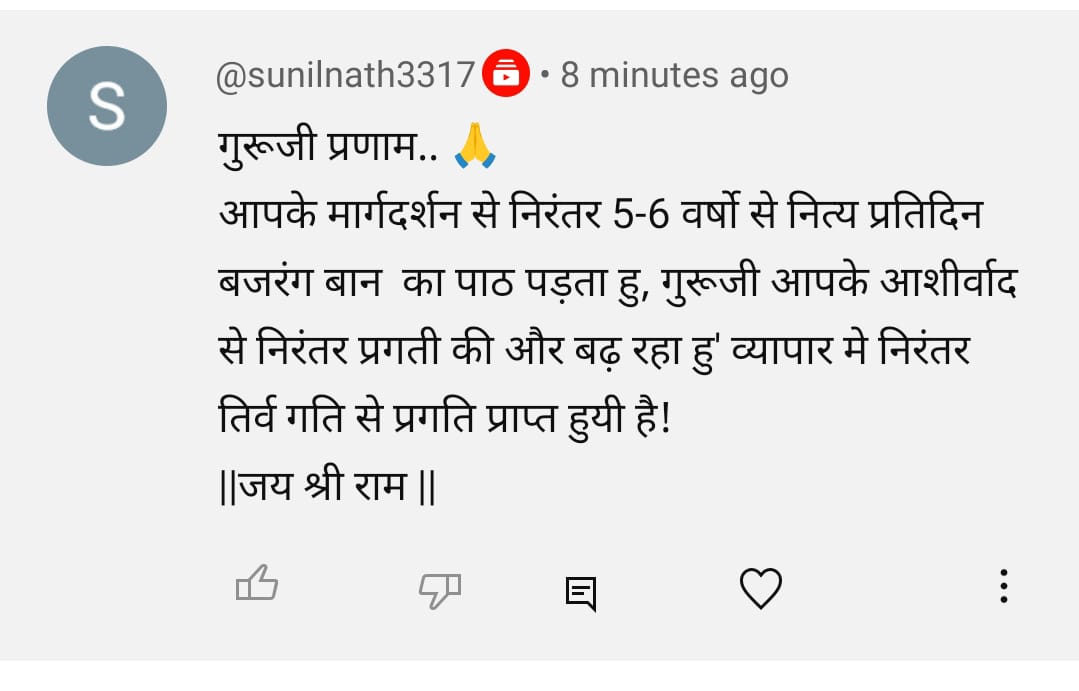Dislike the comment by @sunilnath3317
This screenshot has height=691, width=1079.
[x=439, y=589]
